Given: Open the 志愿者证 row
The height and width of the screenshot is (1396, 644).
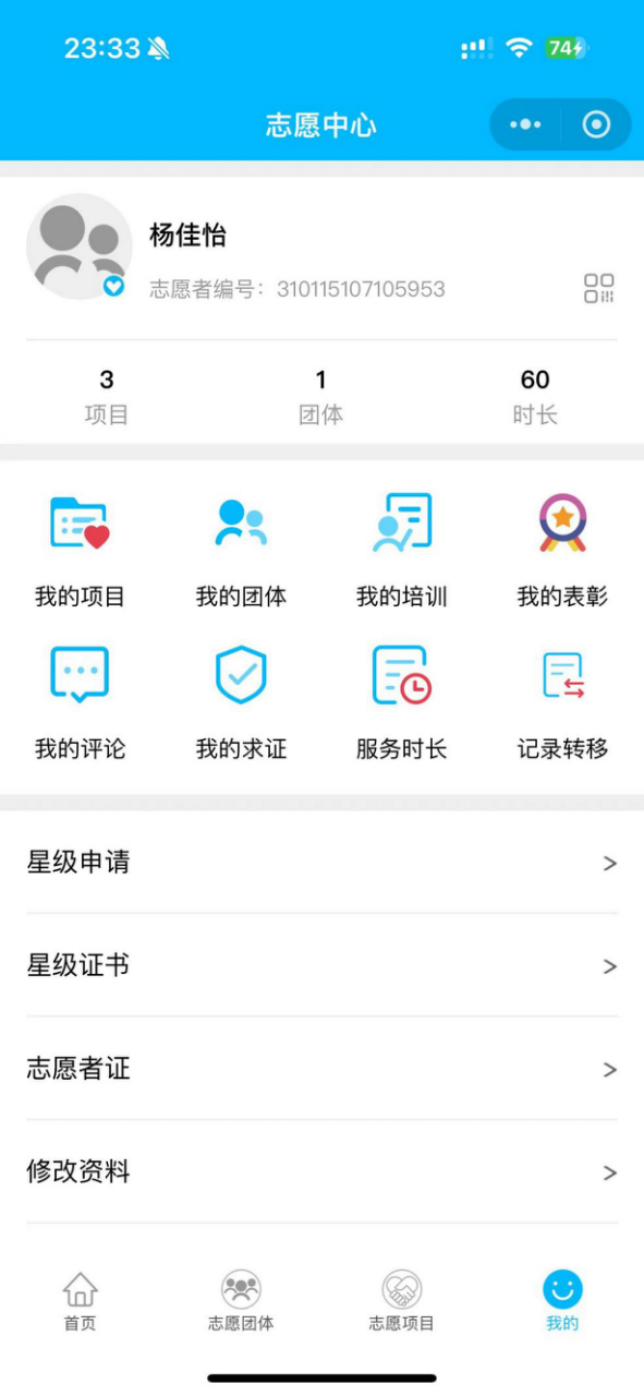Looking at the screenshot, I should [322, 1069].
